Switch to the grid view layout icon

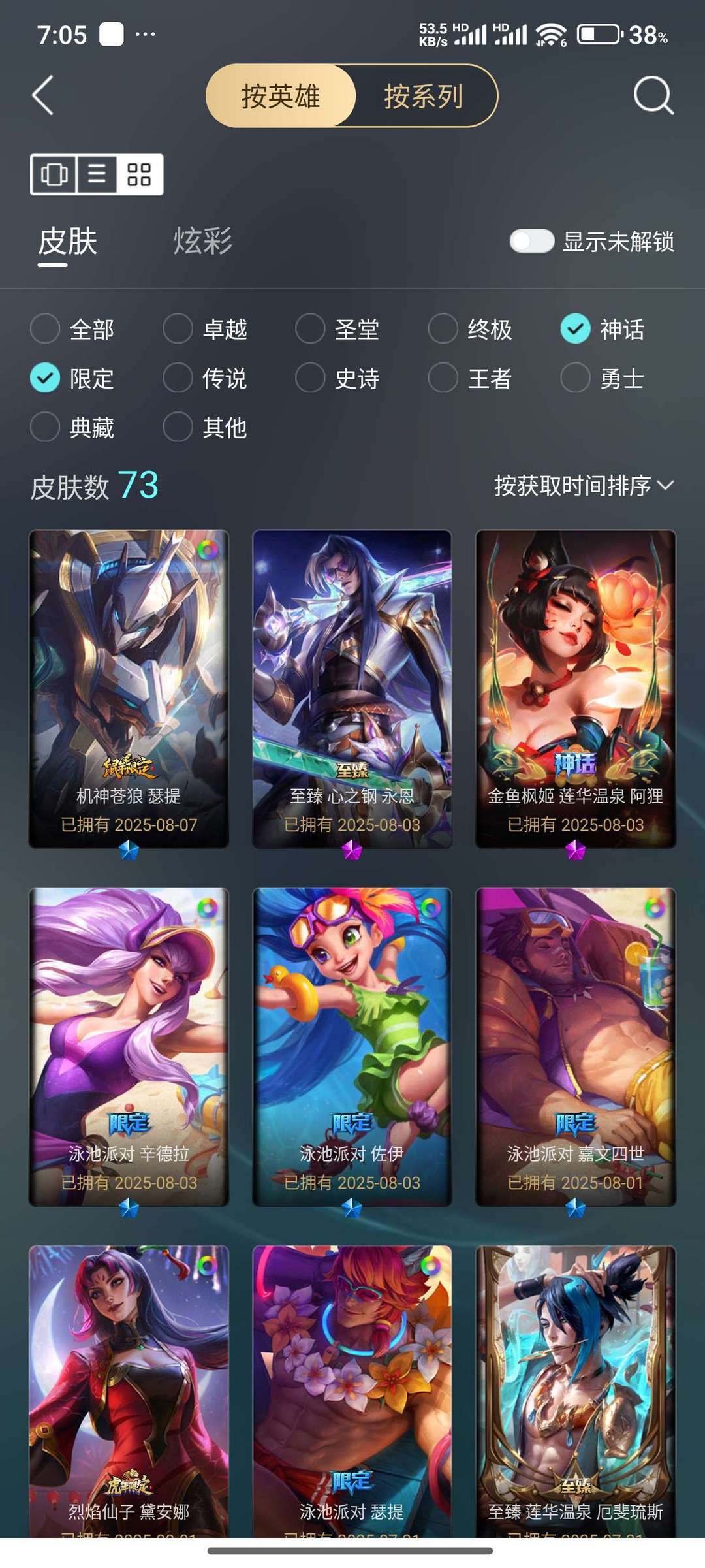(x=140, y=174)
